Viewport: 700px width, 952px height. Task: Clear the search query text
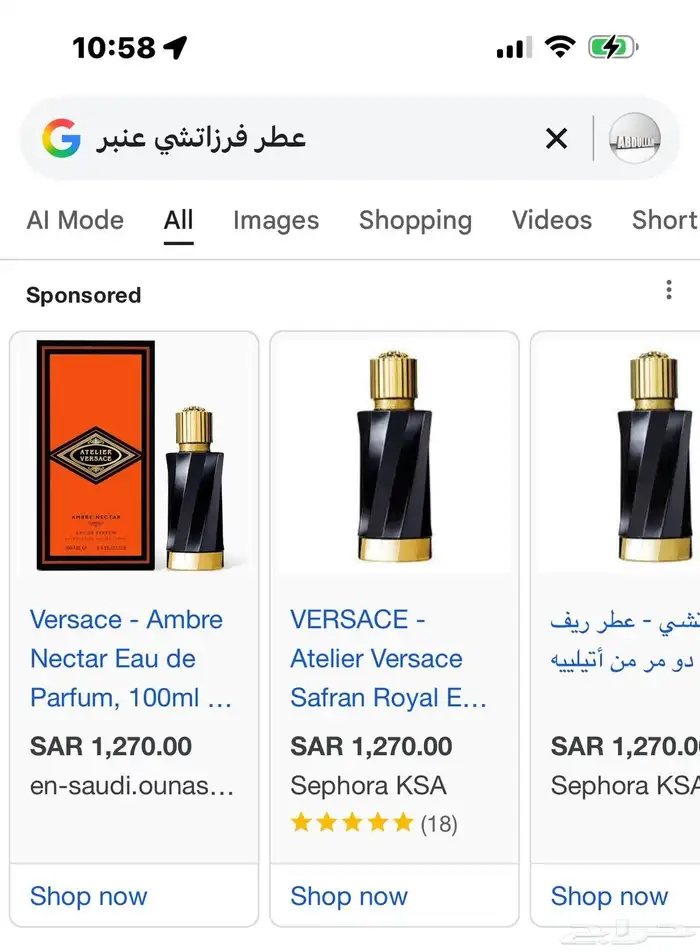tap(556, 138)
